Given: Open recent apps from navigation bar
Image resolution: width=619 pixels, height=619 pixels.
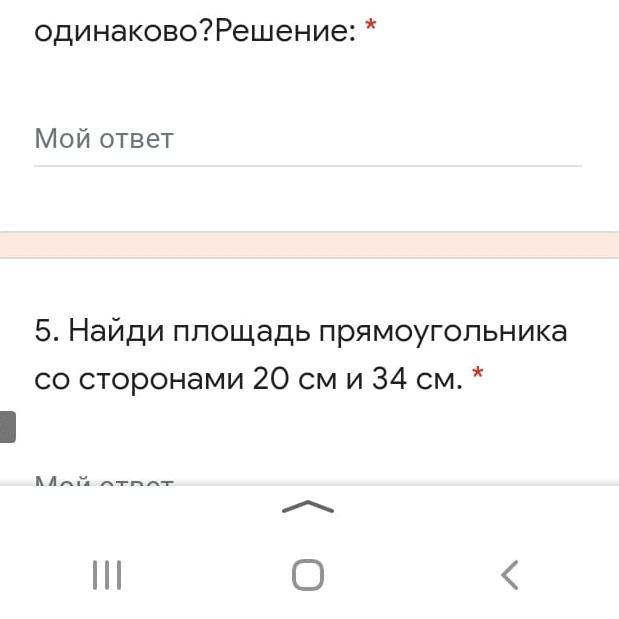Looking at the screenshot, I should [x=106, y=575].
